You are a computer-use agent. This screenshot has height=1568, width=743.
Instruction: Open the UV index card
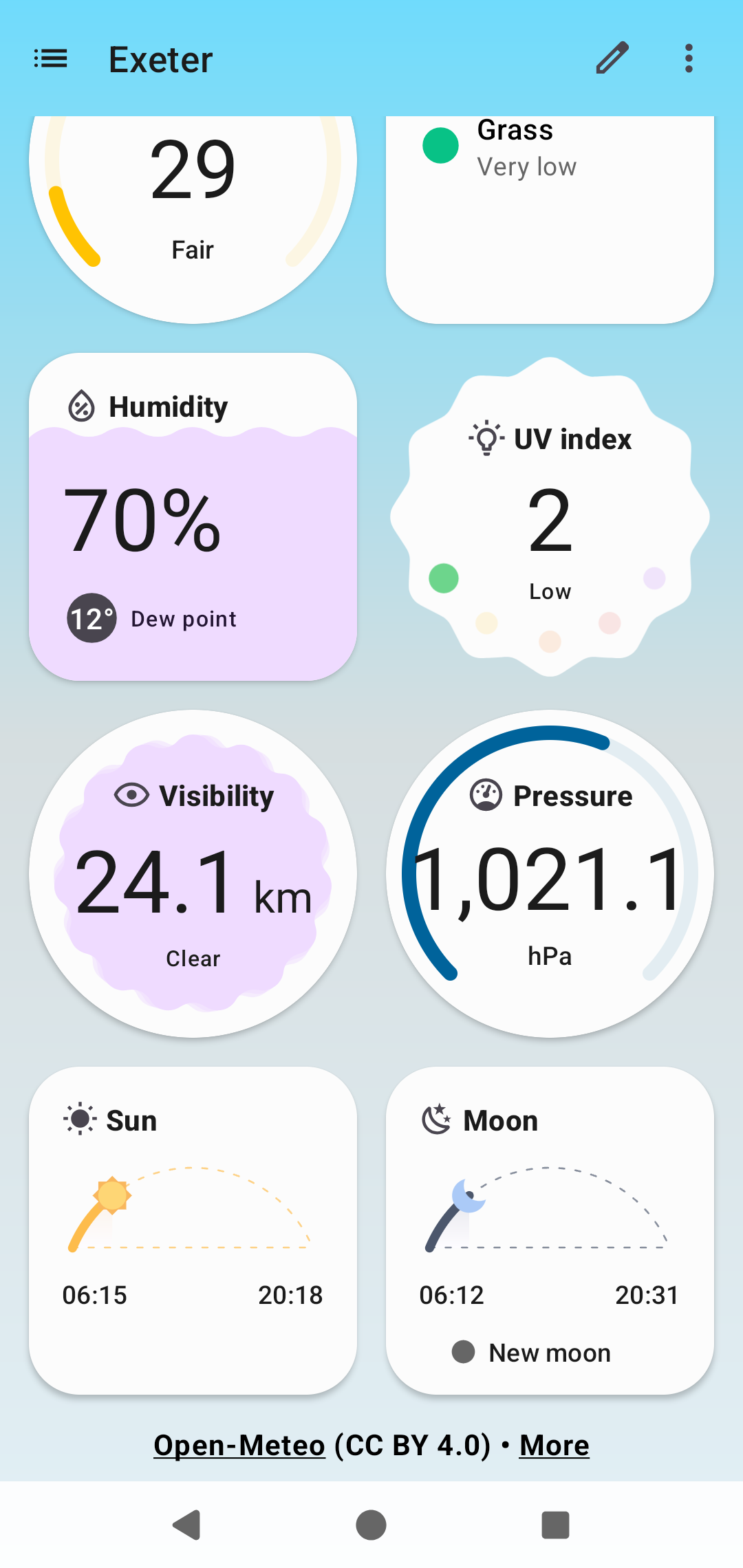pos(550,517)
